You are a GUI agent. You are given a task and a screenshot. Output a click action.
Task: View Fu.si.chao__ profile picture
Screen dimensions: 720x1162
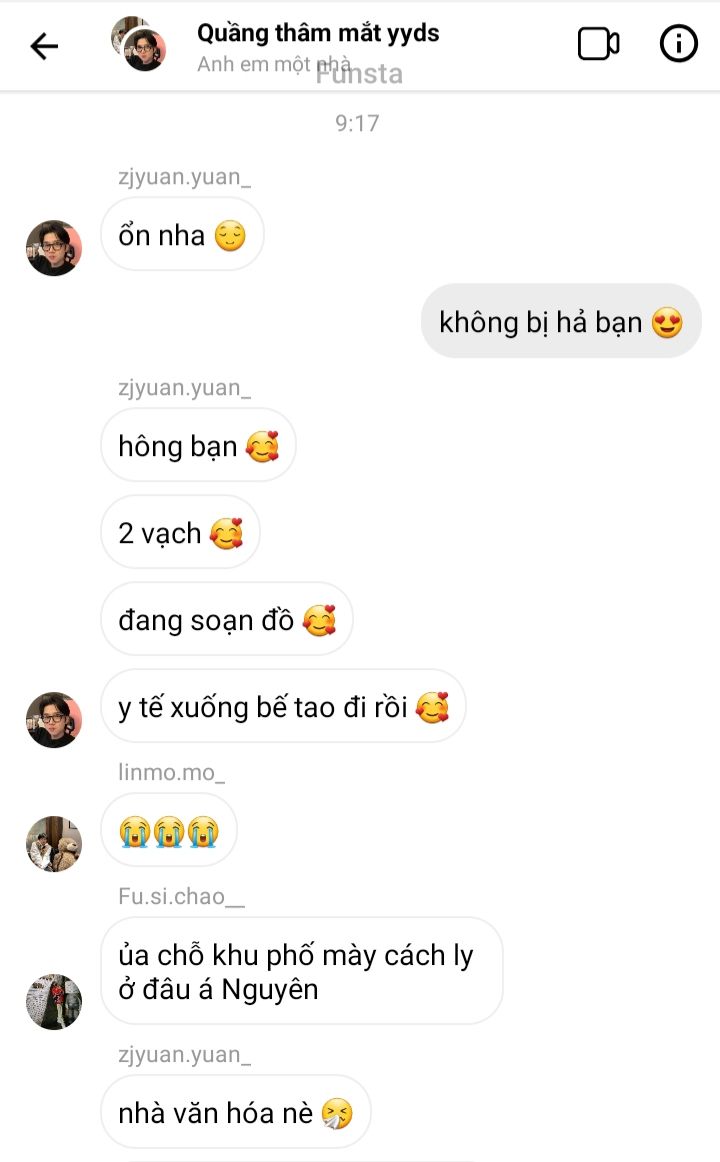[54, 1001]
